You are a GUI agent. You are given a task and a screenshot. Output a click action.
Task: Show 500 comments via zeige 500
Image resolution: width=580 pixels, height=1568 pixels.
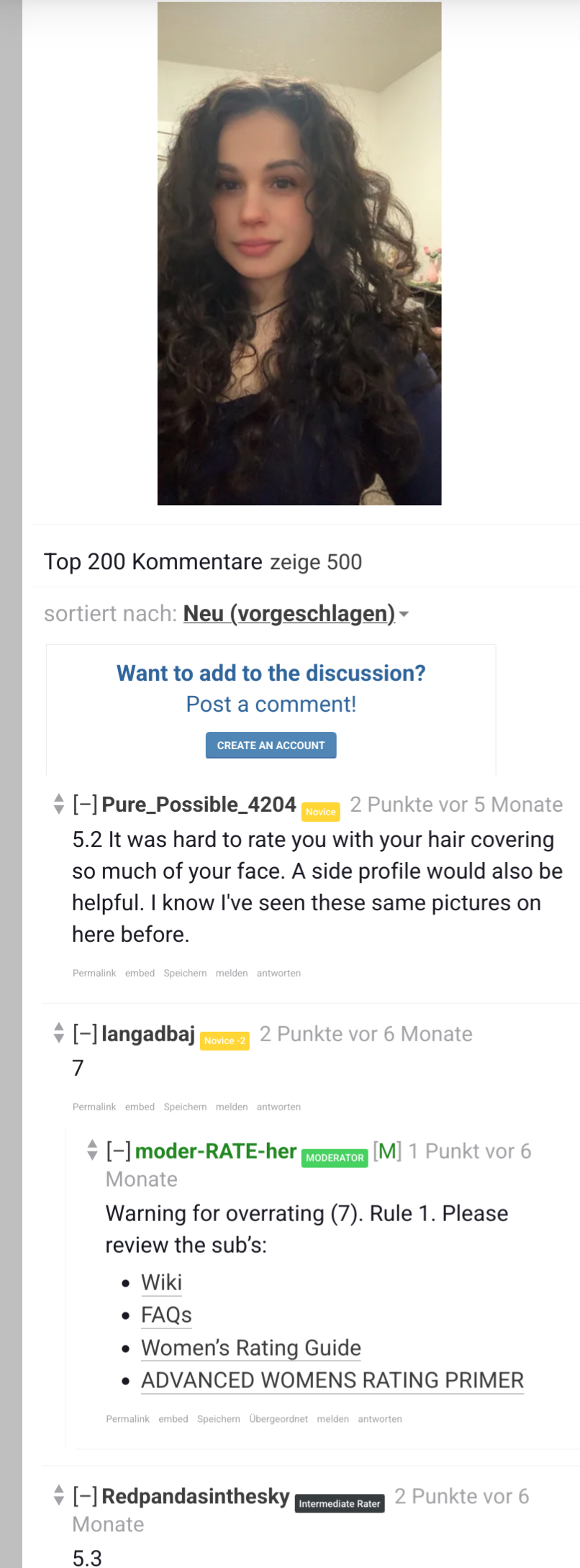coord(315,562)
